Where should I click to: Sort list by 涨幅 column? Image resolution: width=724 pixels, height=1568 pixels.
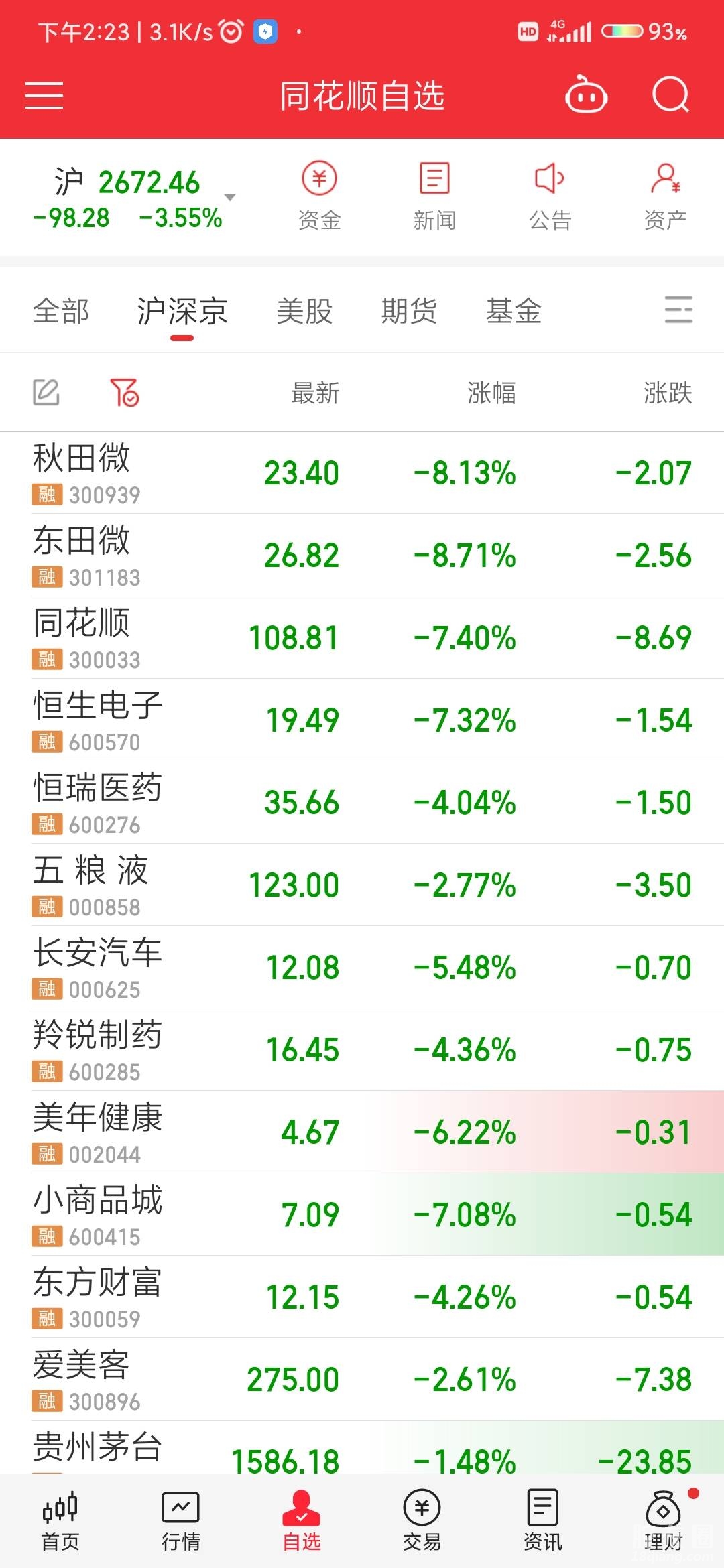(x=491, y=393)
